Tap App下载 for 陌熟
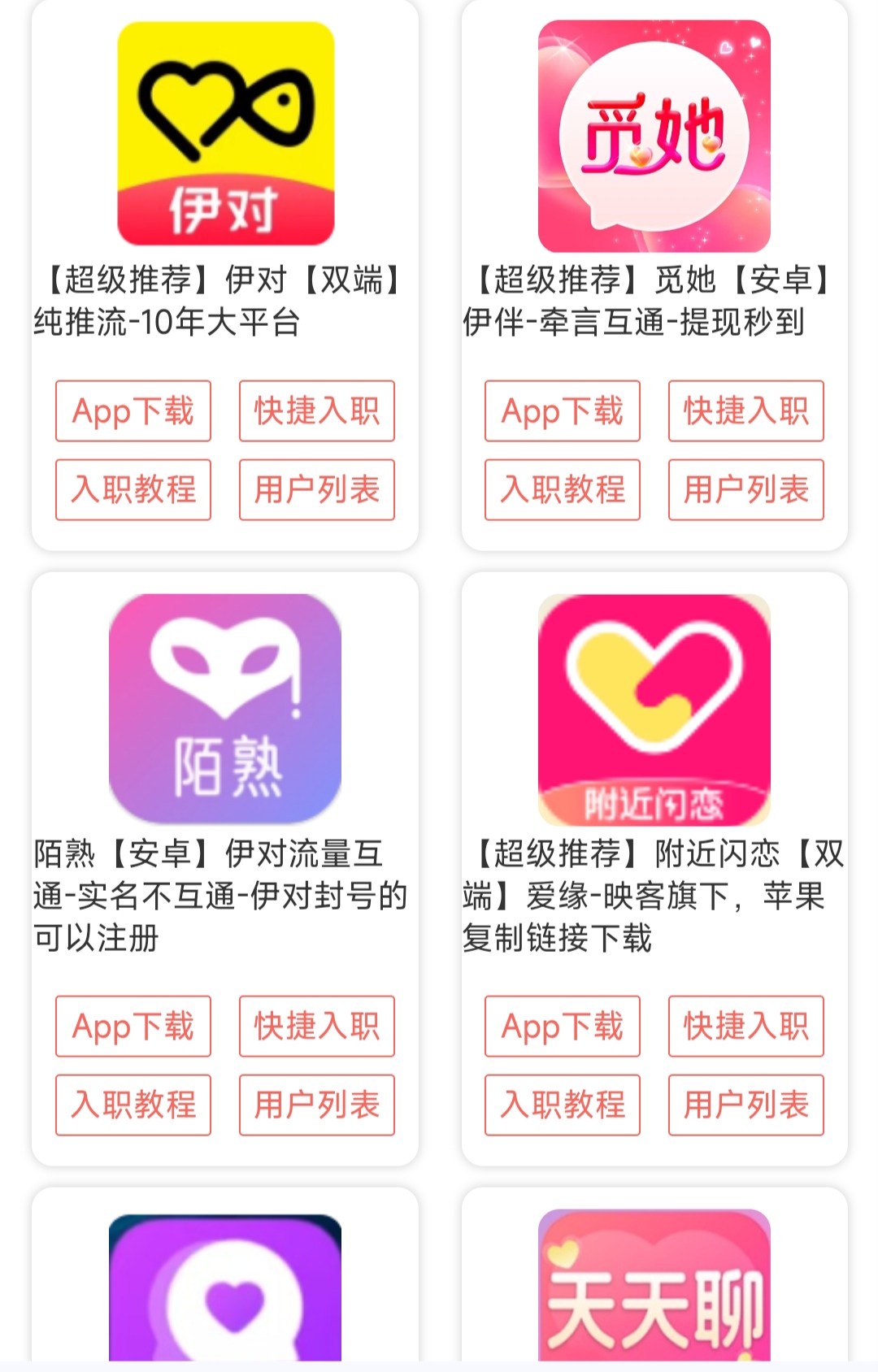This screenshot has width=878, height=1372. pos(133,1027)
